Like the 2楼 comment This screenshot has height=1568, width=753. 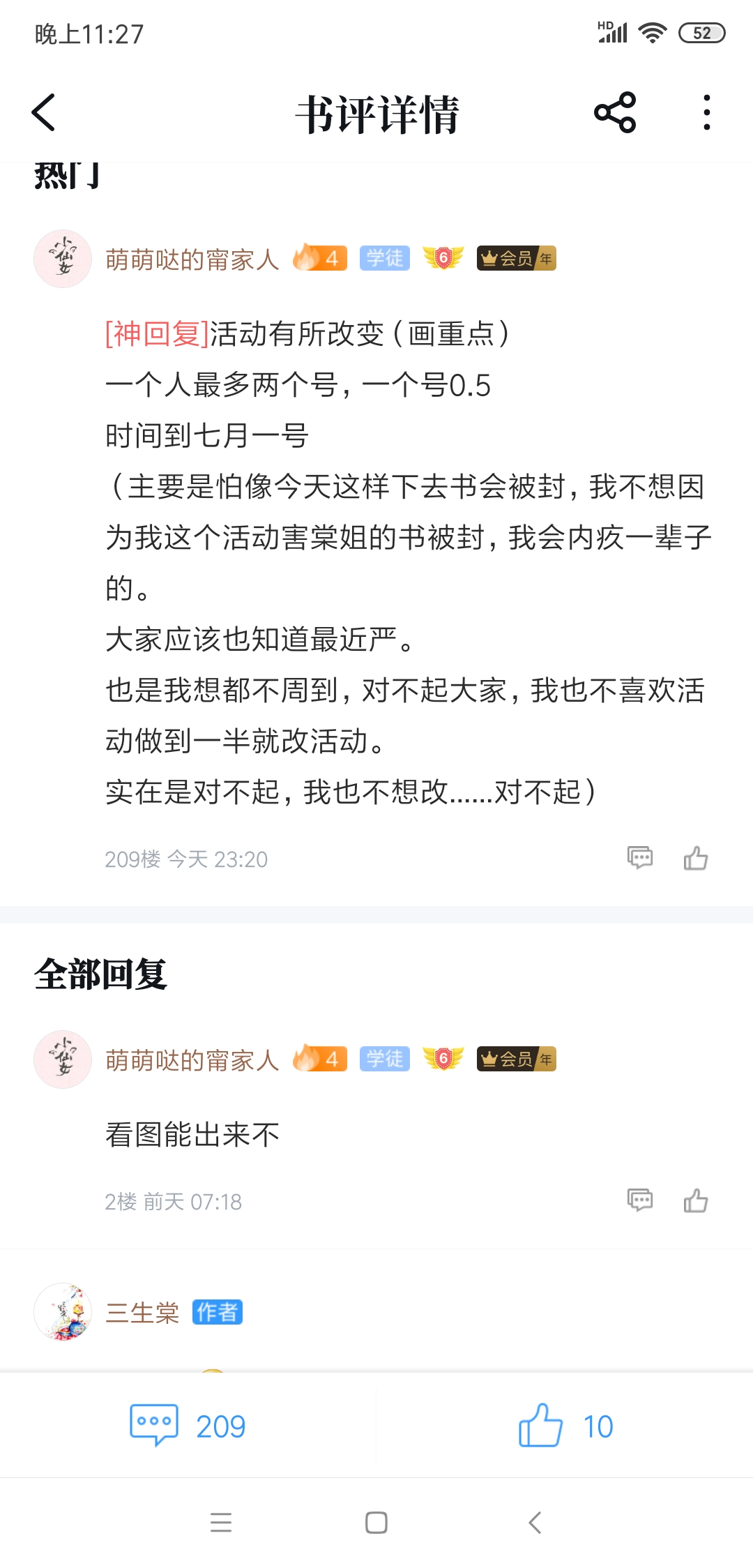click(695, 1200)
